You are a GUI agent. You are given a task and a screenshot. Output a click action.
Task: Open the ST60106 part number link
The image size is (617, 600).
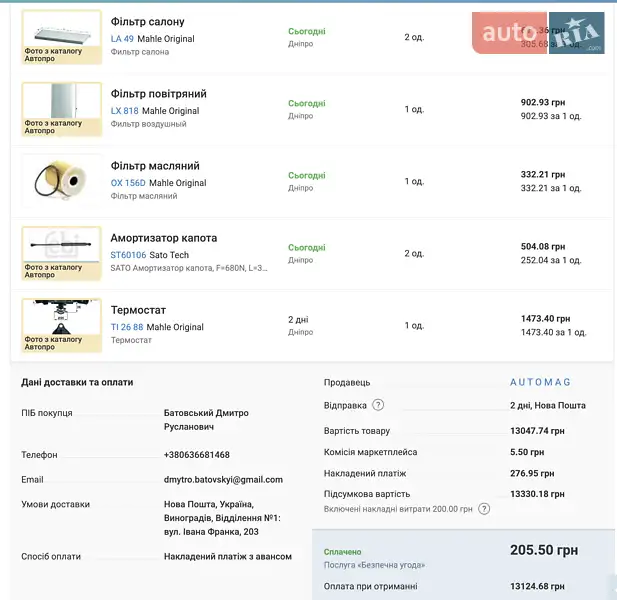coord(128,255)
